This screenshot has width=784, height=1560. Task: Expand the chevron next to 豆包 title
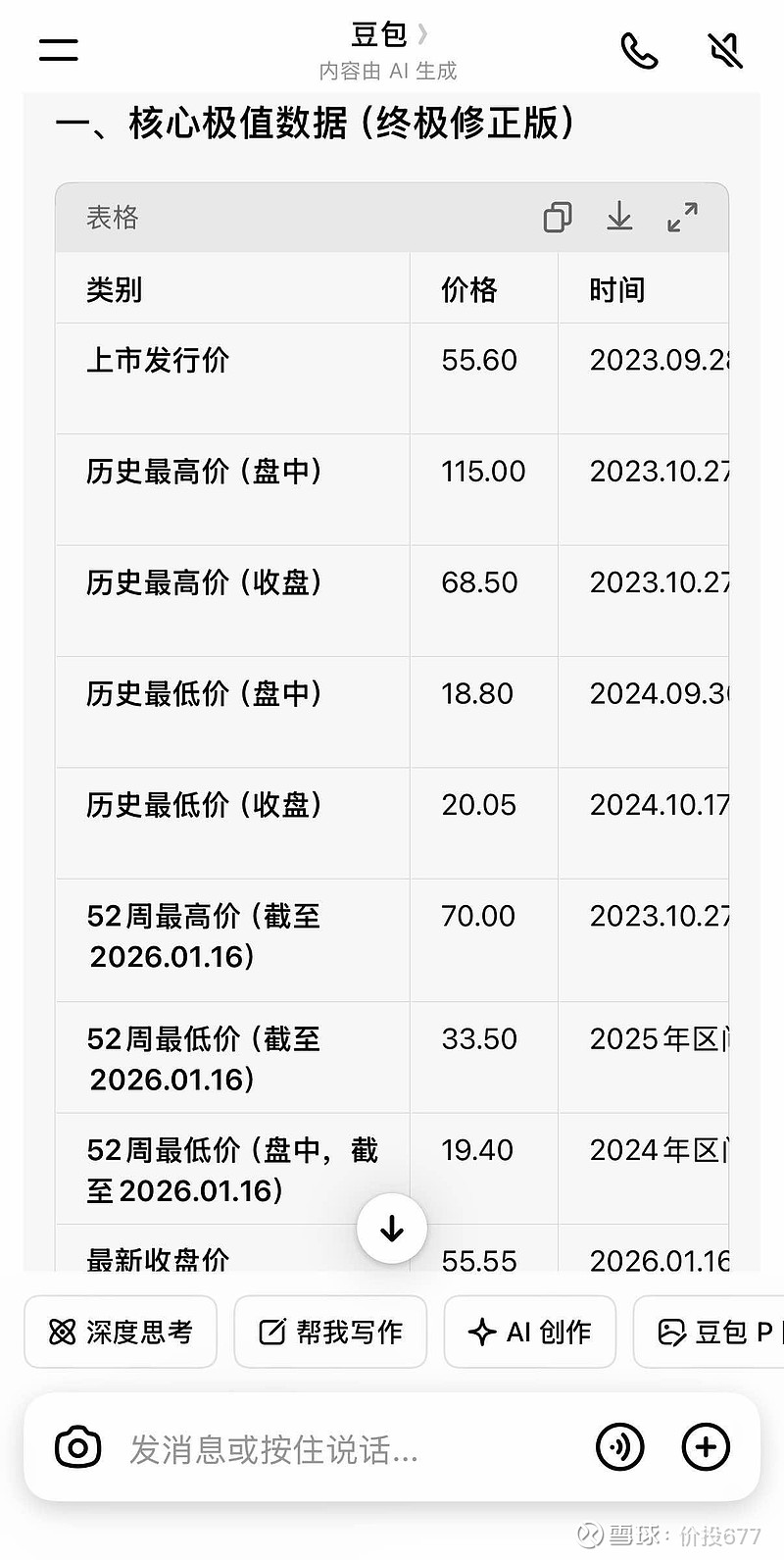423,33
